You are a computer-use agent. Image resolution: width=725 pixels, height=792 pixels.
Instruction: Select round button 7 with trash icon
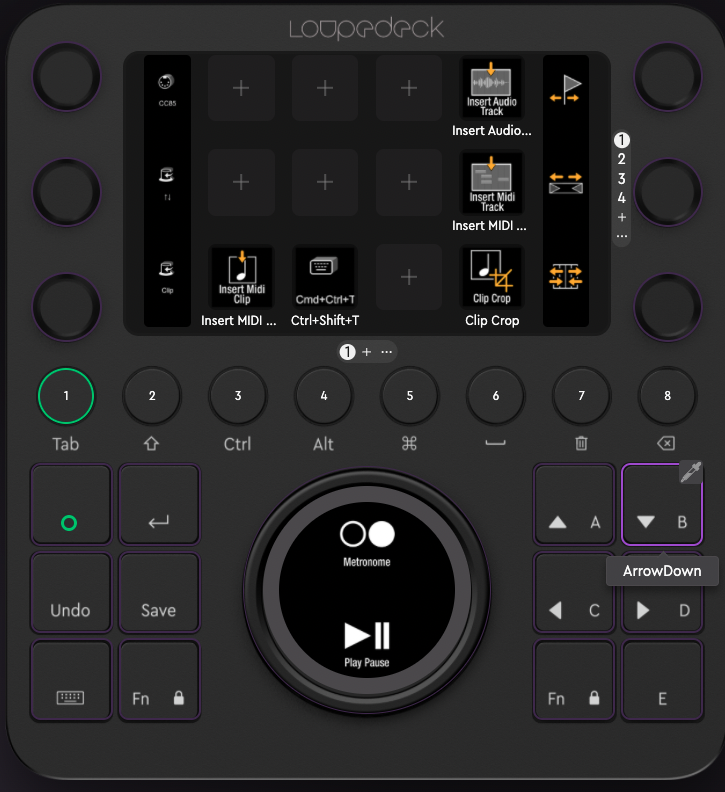tap(581, 396)
